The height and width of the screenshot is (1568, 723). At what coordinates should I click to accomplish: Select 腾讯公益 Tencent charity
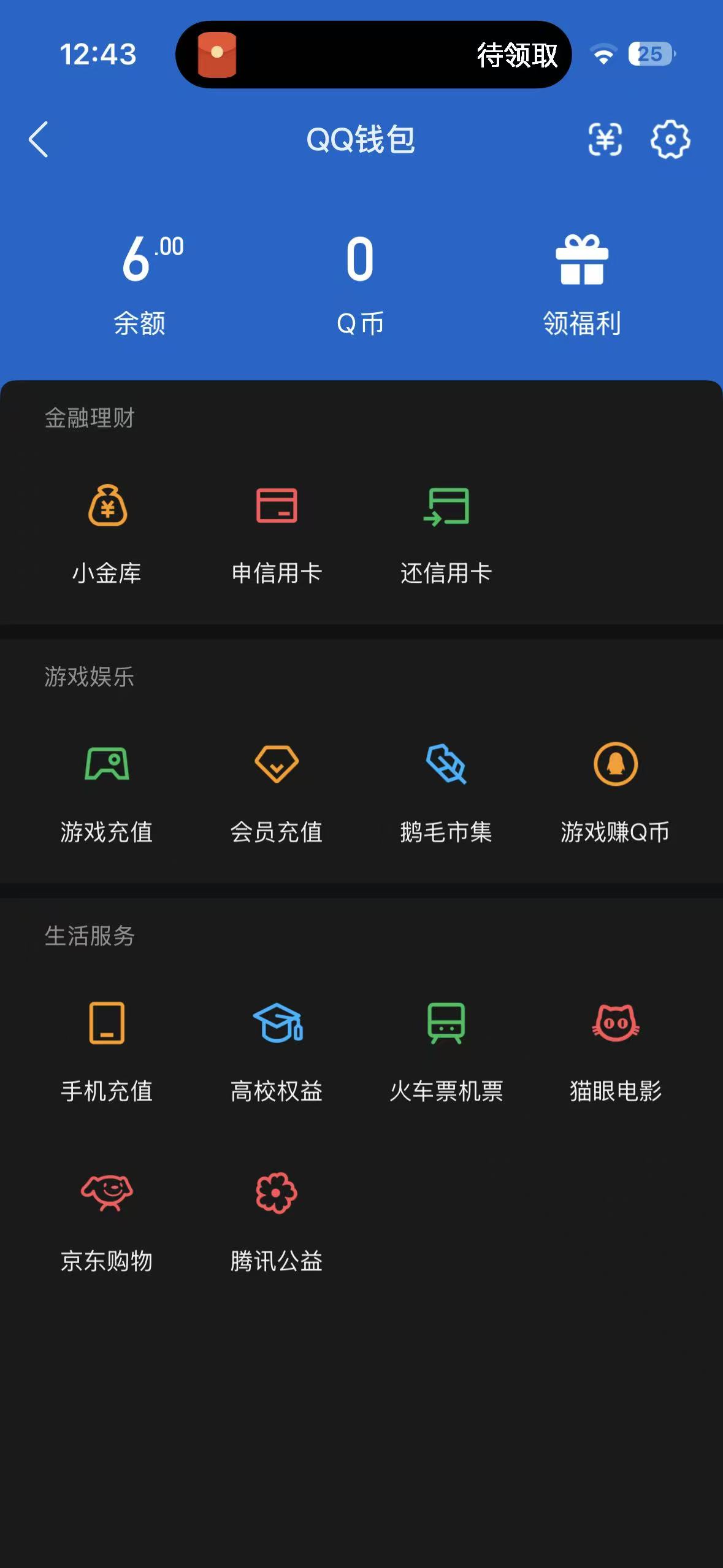[x=277, y=1221]
